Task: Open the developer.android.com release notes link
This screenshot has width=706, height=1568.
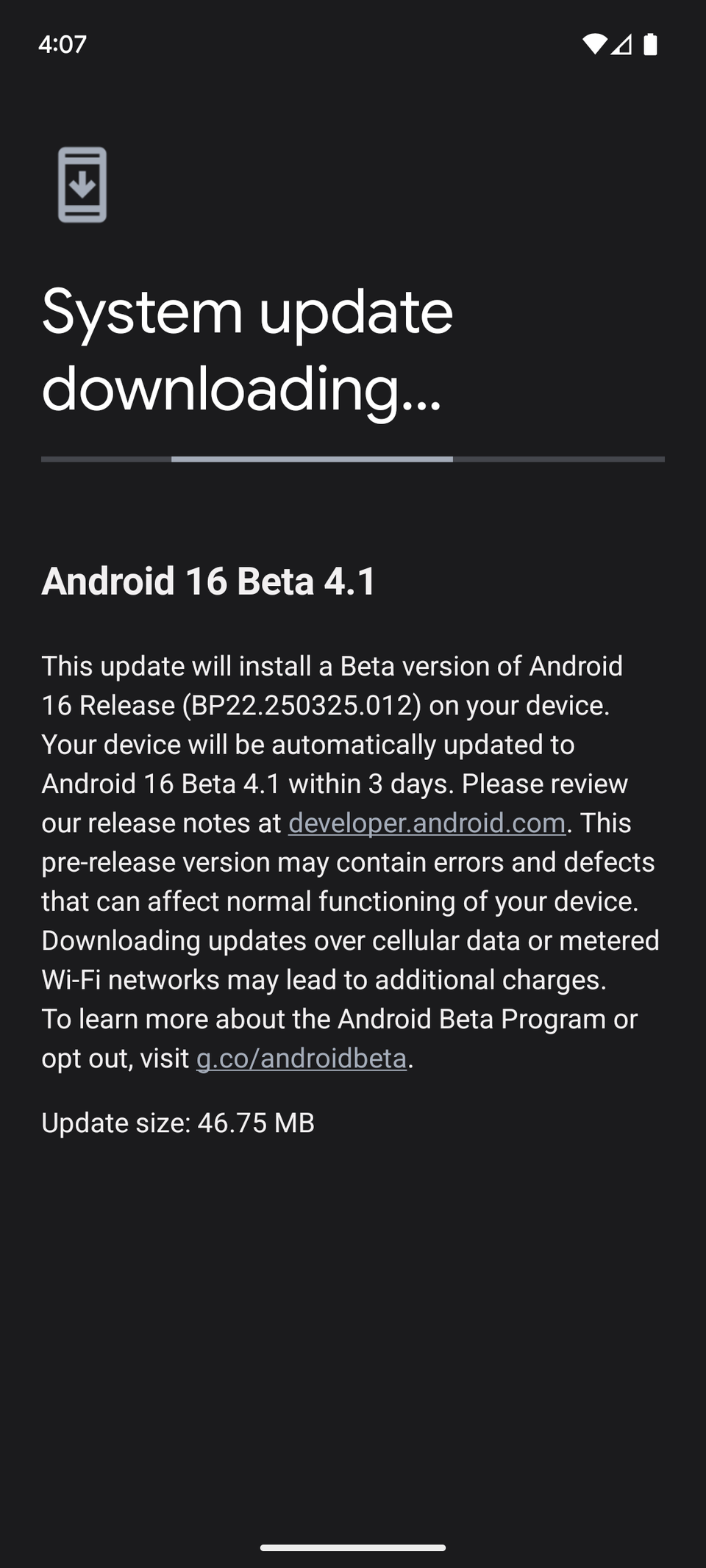Action: (427, 823)
